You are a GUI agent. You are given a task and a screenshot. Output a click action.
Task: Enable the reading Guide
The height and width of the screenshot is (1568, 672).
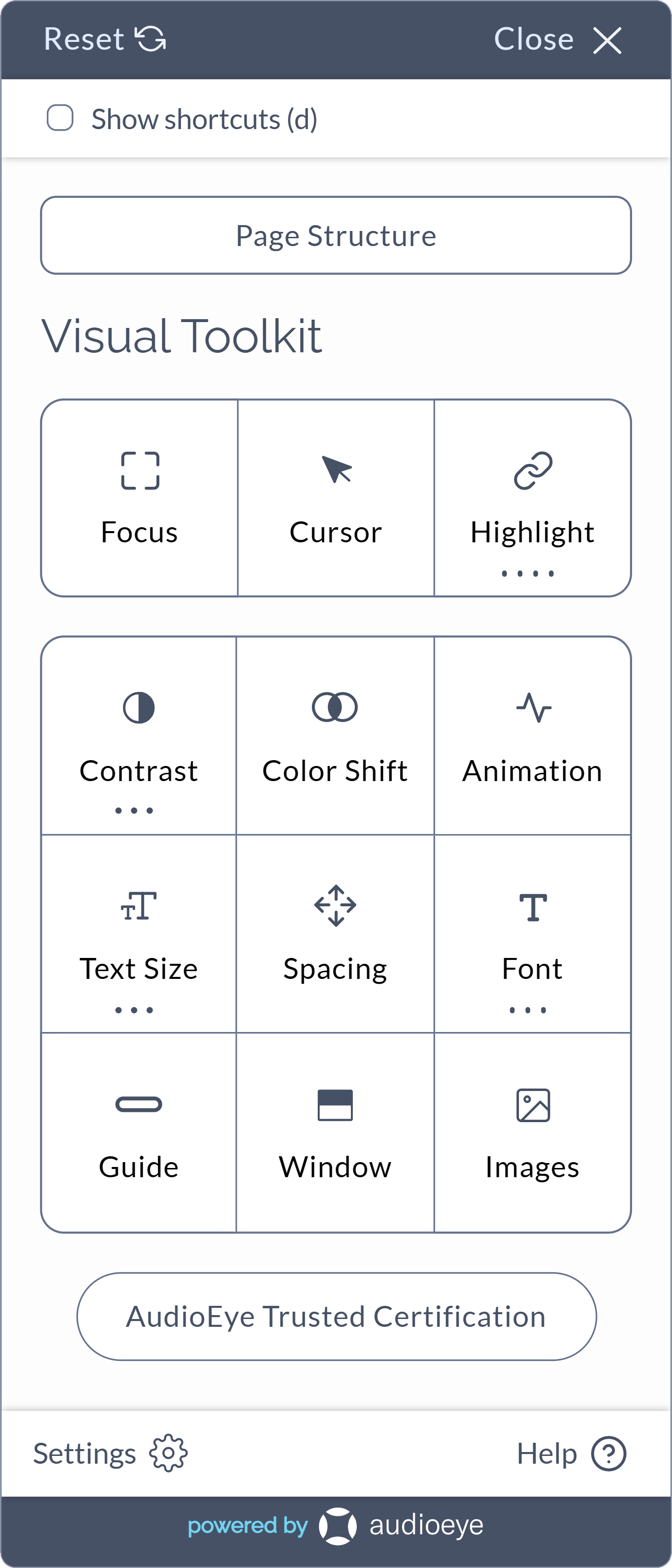pos(139,1132)
